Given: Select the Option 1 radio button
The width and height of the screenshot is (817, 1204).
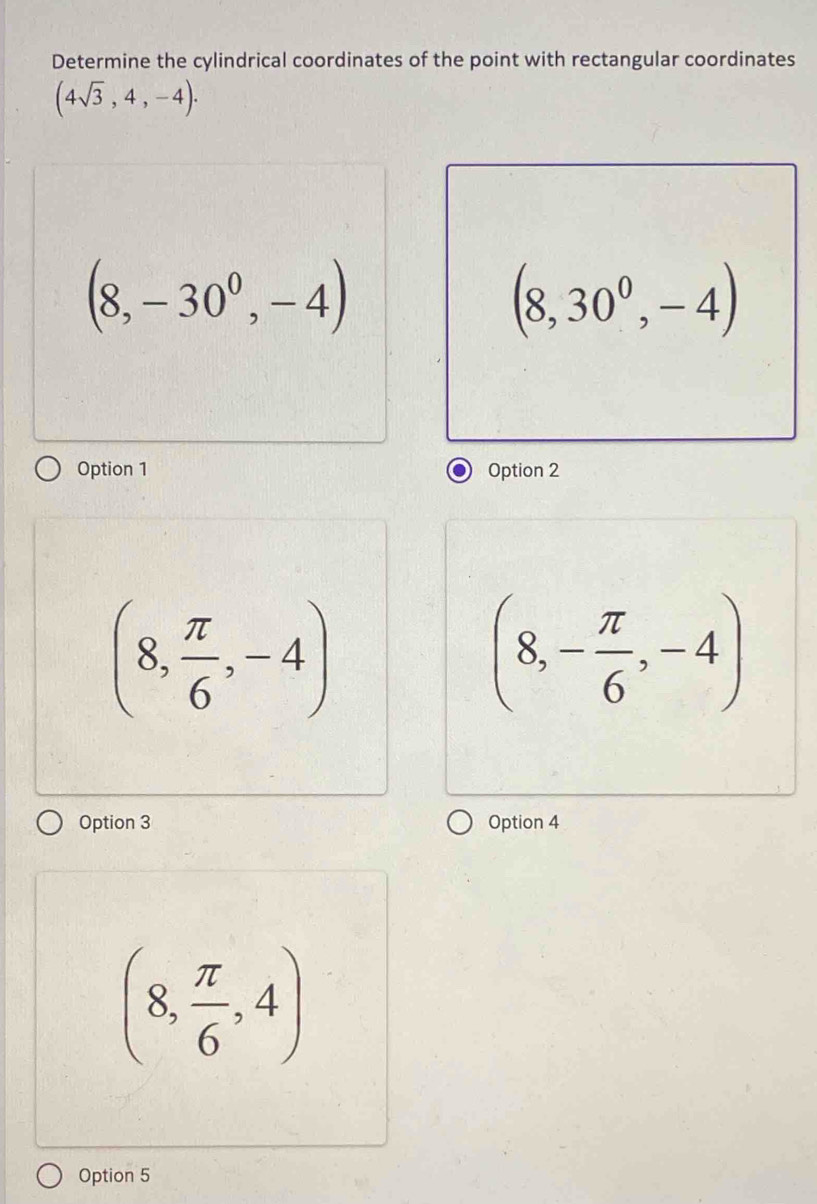Looking at the screenshot, I should [x=47, y=469].
